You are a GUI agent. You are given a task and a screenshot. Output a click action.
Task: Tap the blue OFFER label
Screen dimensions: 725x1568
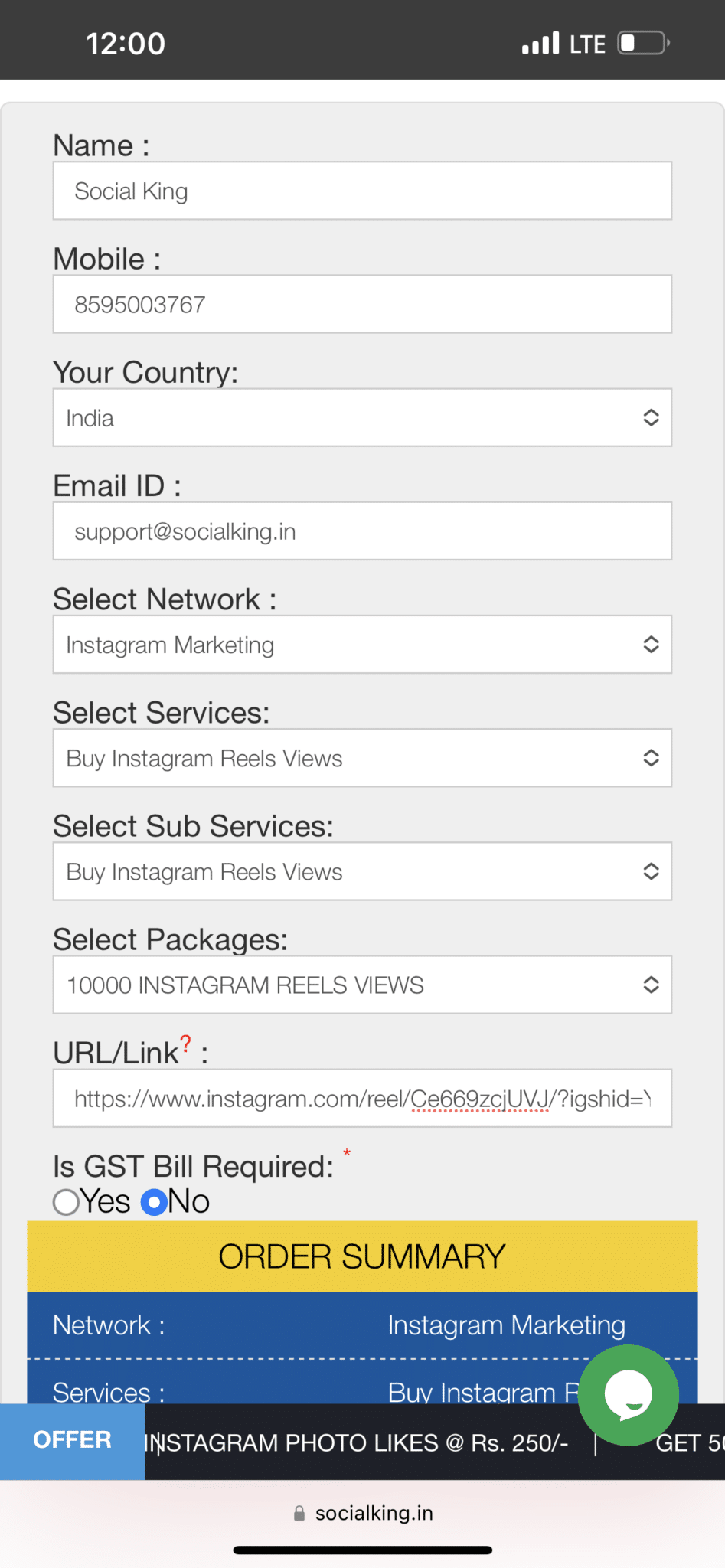point(72,1441)
